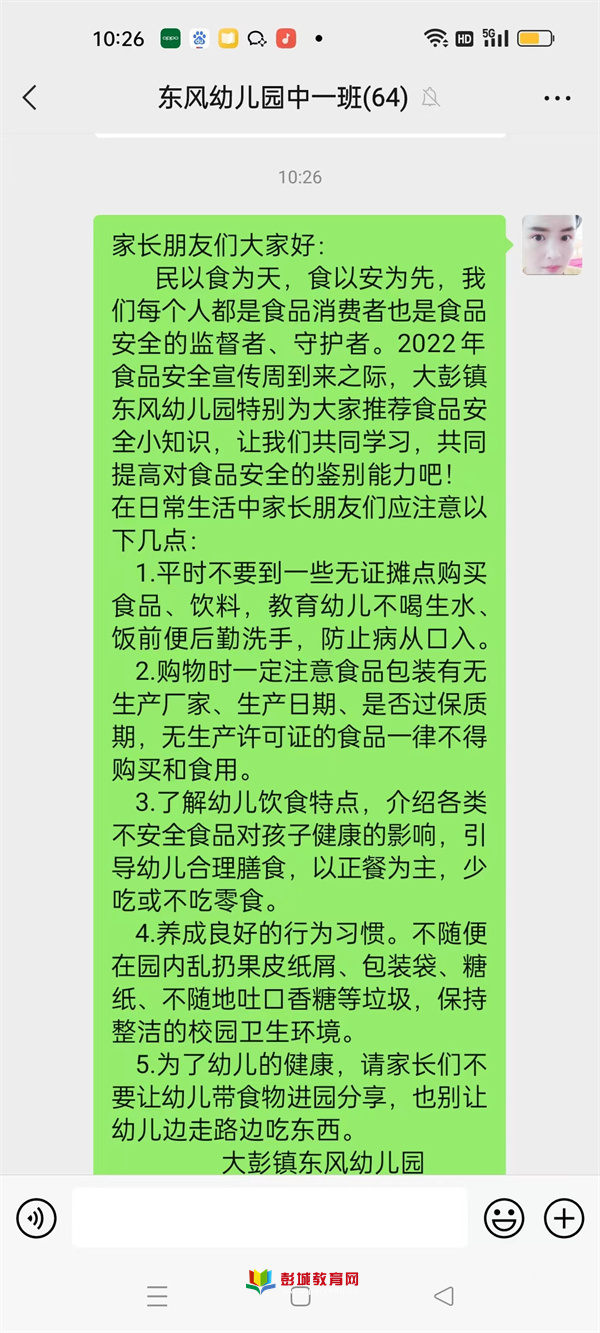Switch to voice message input

click(x=36, y=1217)
